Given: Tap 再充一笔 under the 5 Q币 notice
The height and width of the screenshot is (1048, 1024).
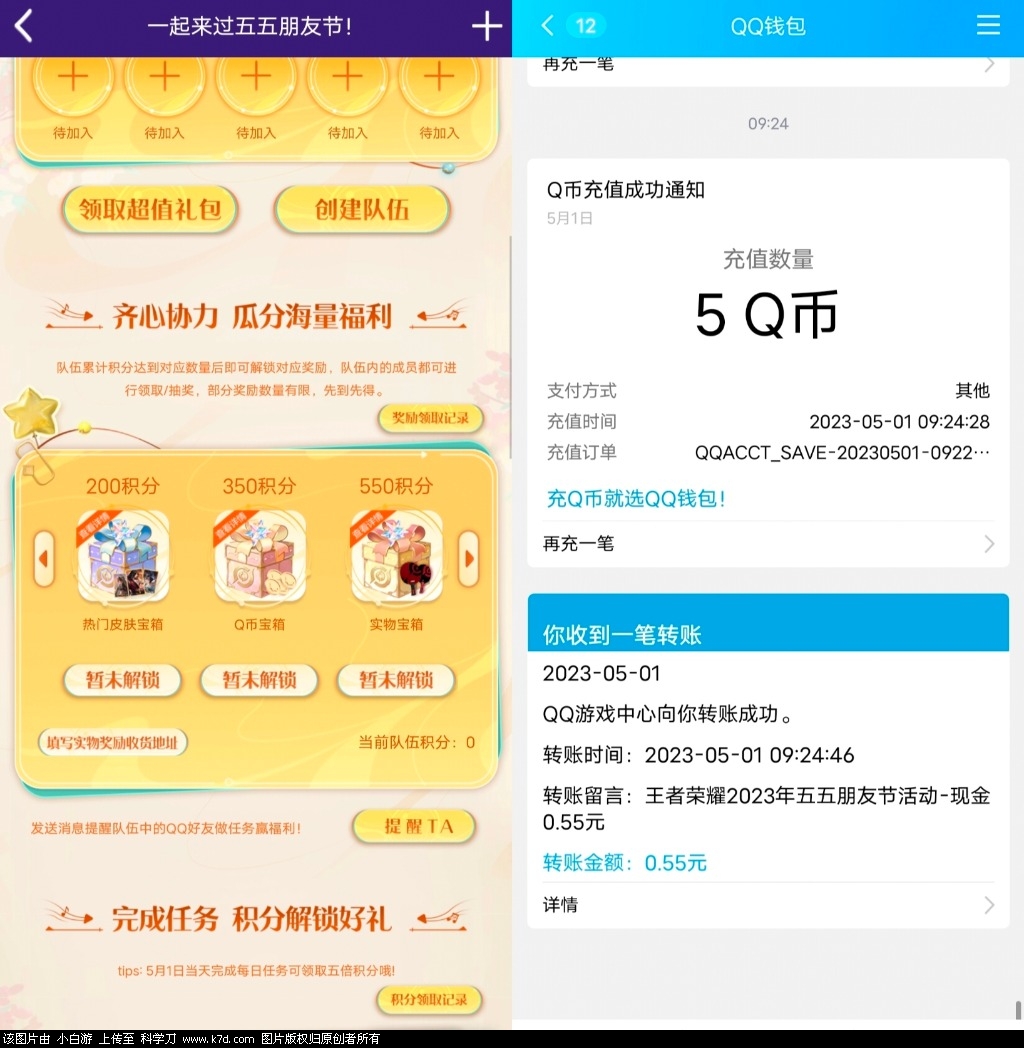Looking at the screenshot, I should click(x=767, y=544).
